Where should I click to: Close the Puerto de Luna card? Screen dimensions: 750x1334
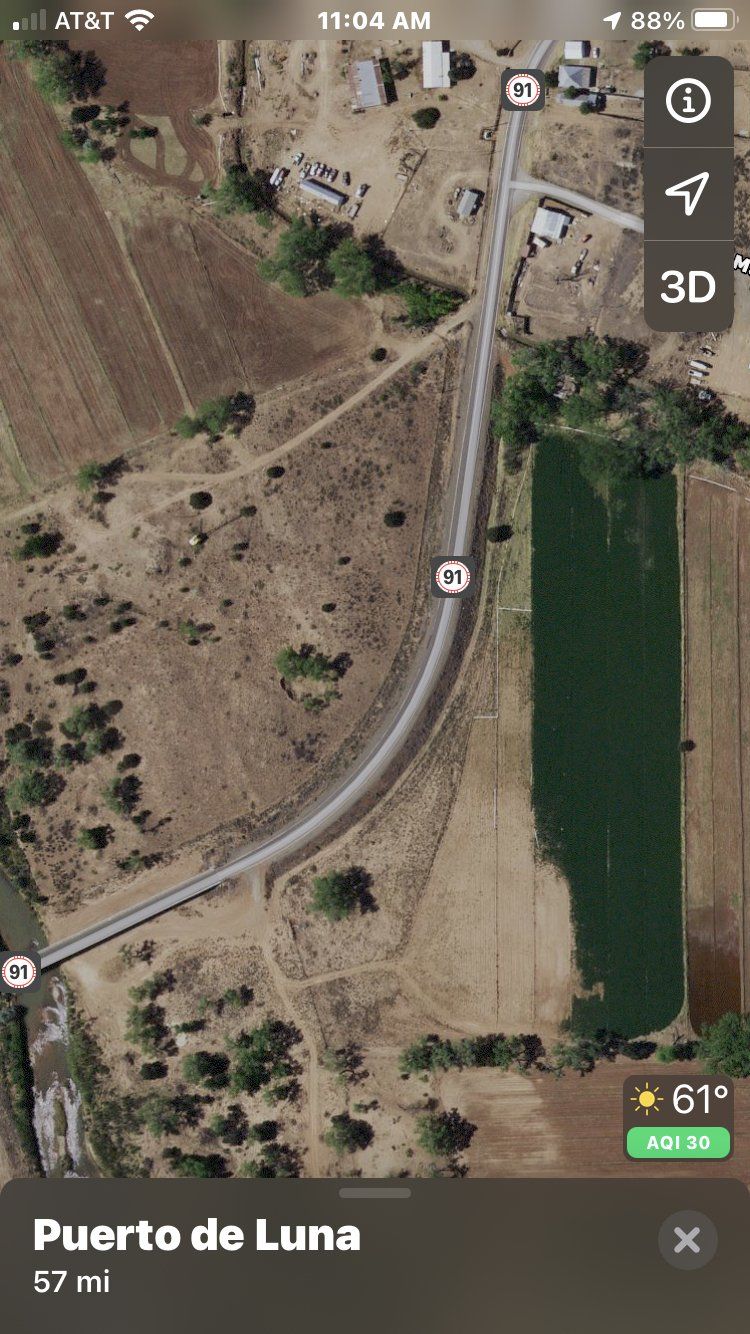tap(687, 1240)
